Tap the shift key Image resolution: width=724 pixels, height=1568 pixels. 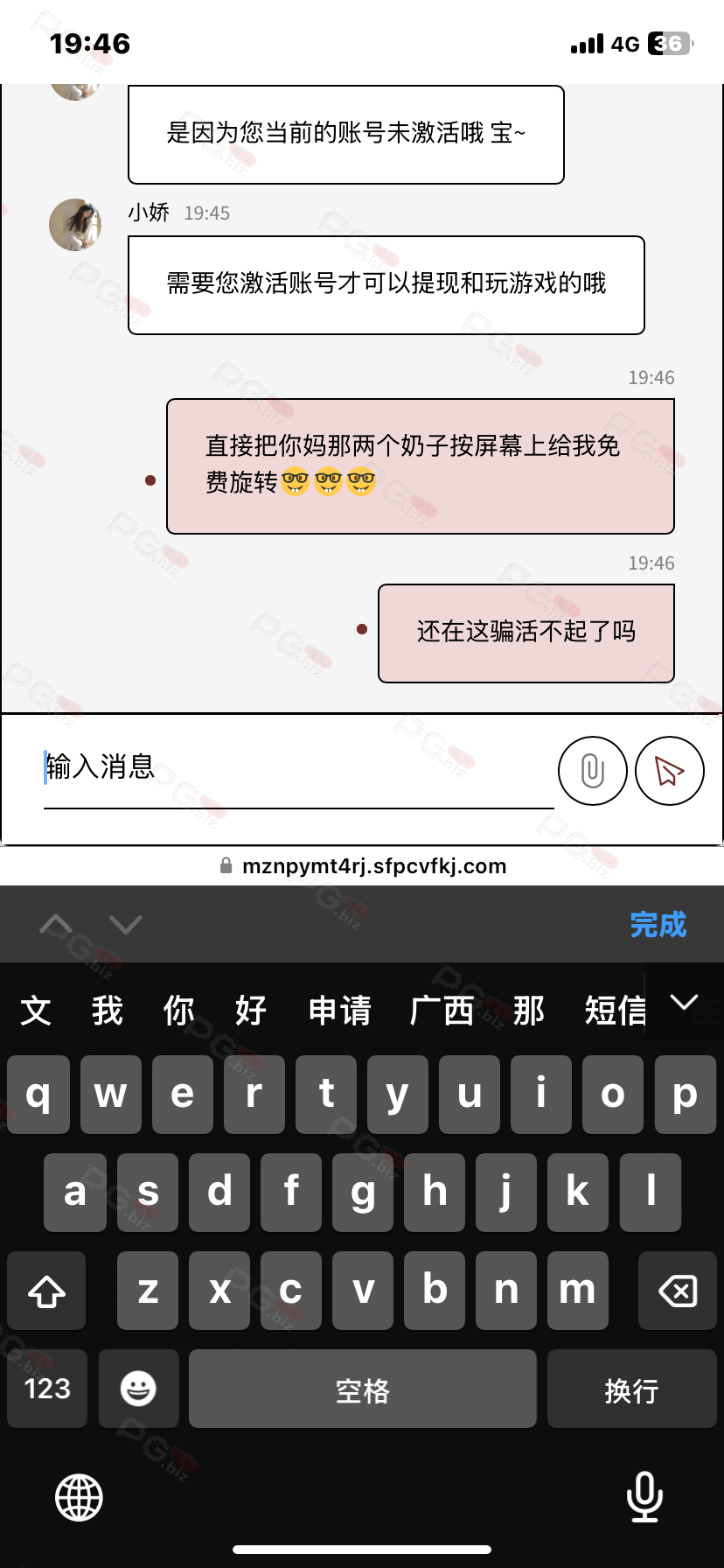pos(47,1291)
